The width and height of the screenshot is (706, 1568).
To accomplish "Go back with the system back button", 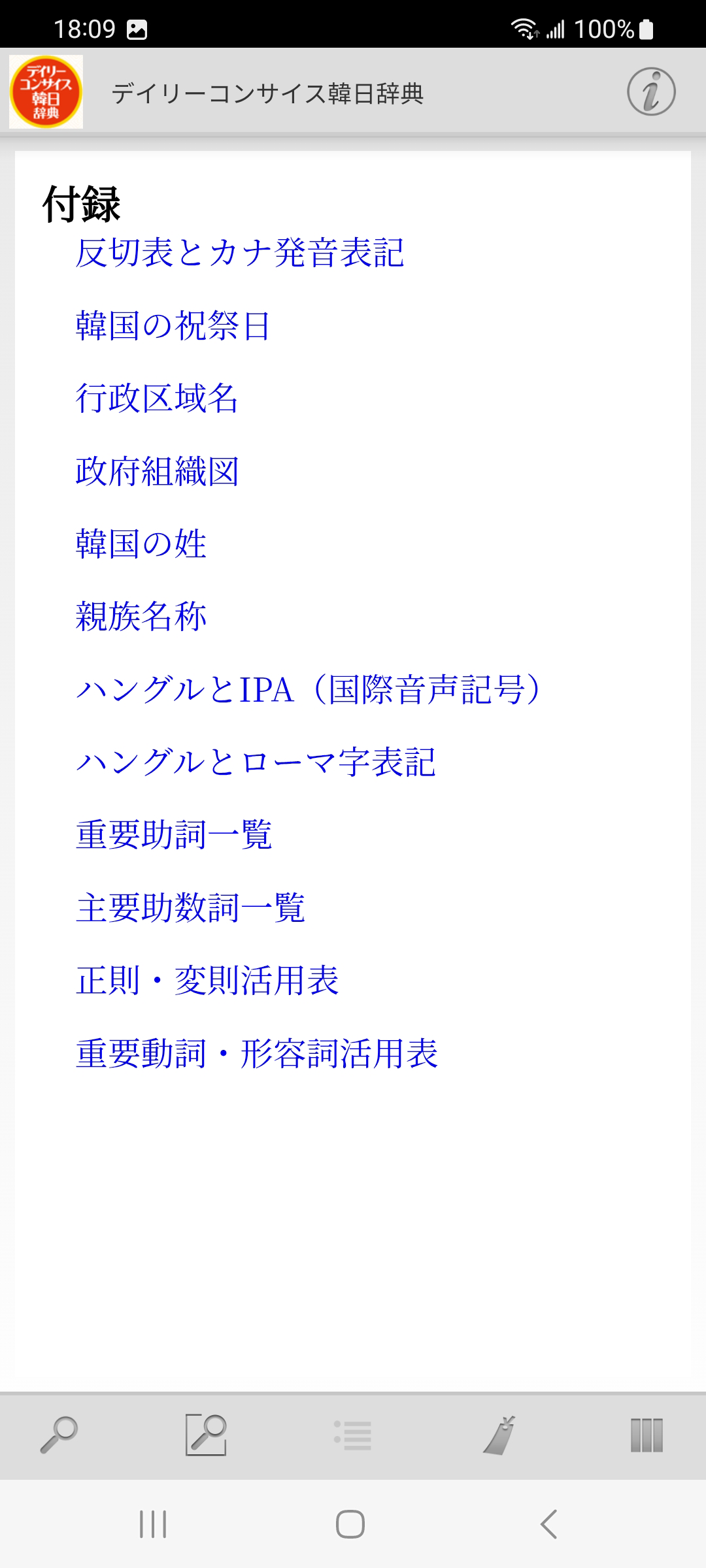I will (x=549, y=1524).
